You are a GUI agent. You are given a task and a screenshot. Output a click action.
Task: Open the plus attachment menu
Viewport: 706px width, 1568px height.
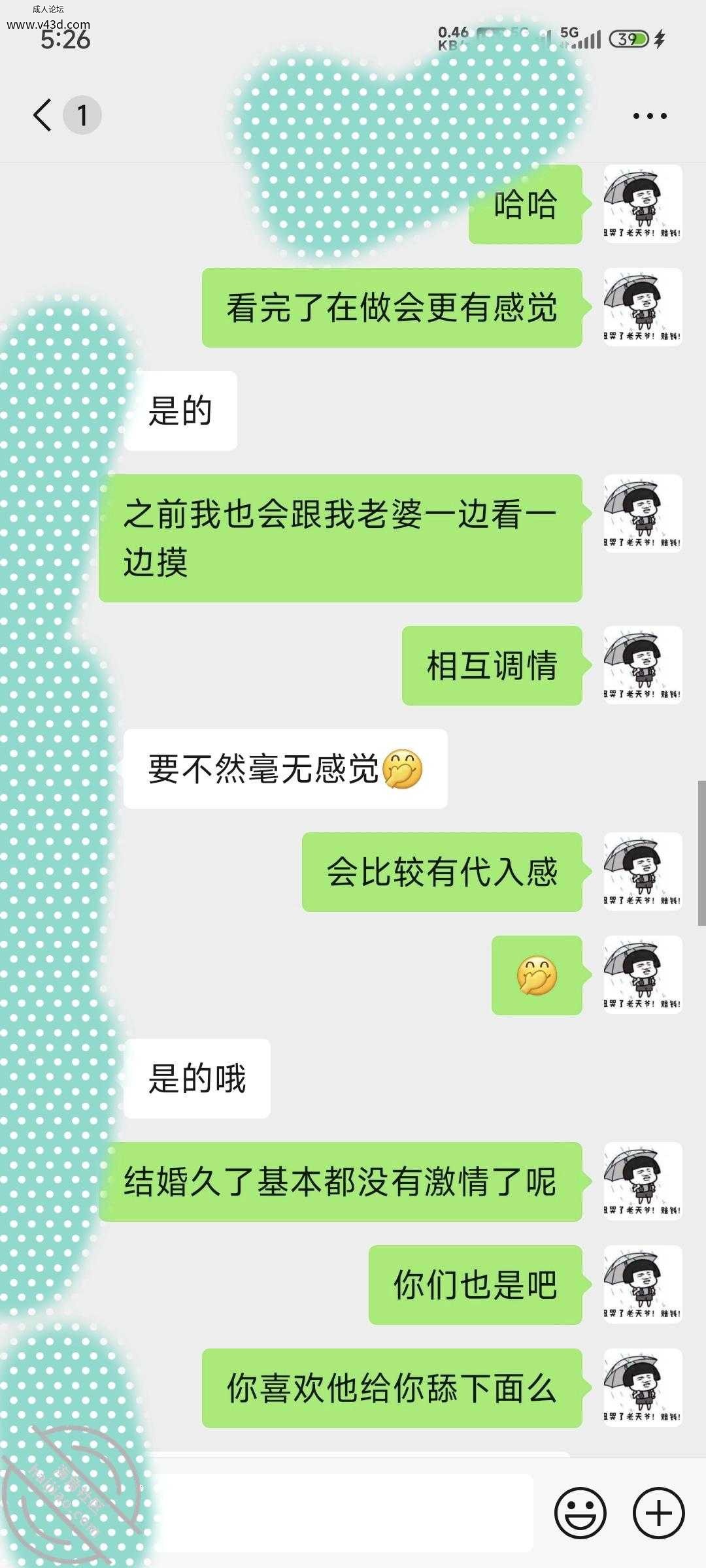(658, 1513)
